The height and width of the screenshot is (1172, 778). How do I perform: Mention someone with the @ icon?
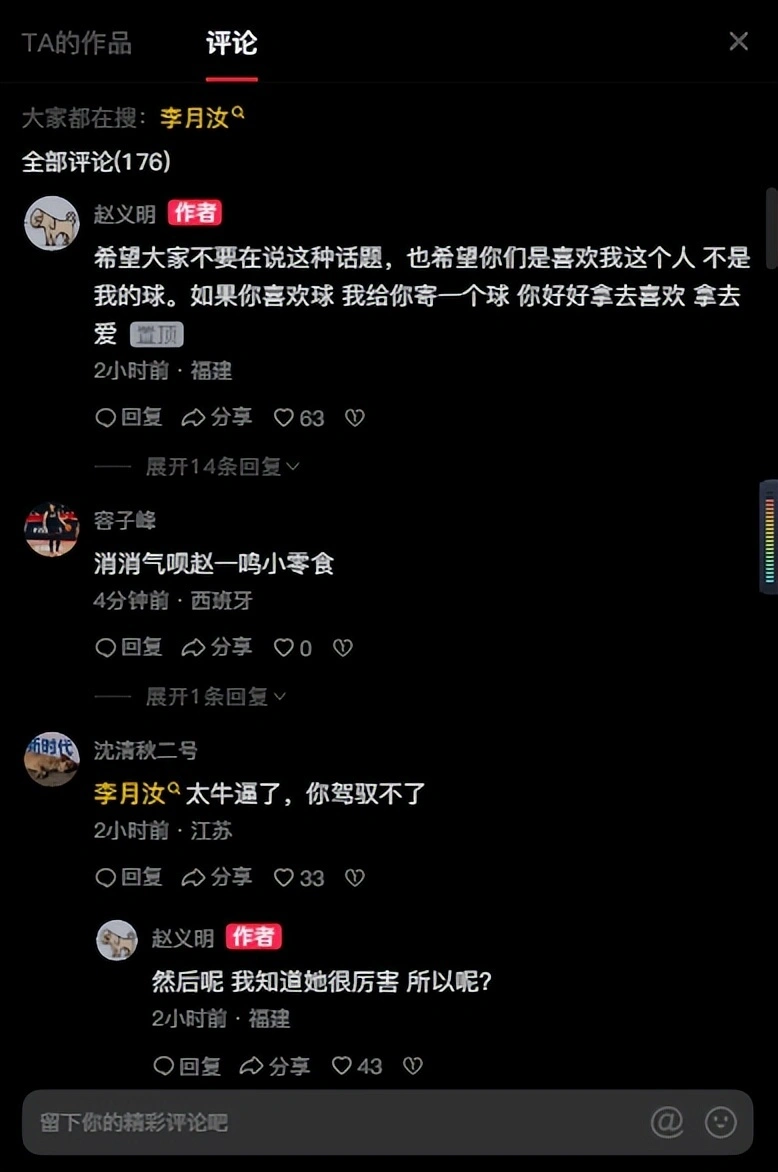(666, 1122)
